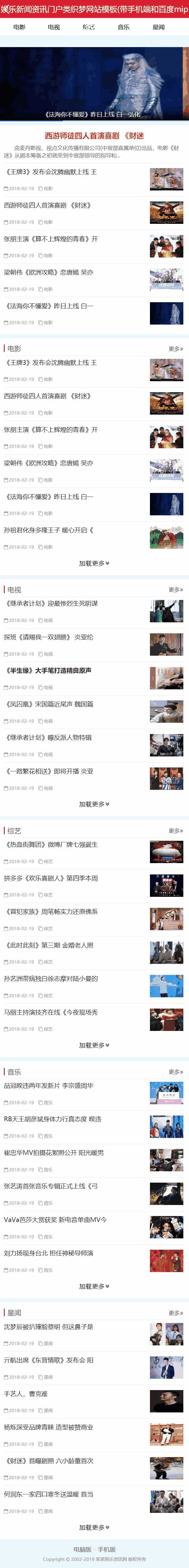
Task: Load more articles under the 综艺 list
Action: tap(94, 1045)
